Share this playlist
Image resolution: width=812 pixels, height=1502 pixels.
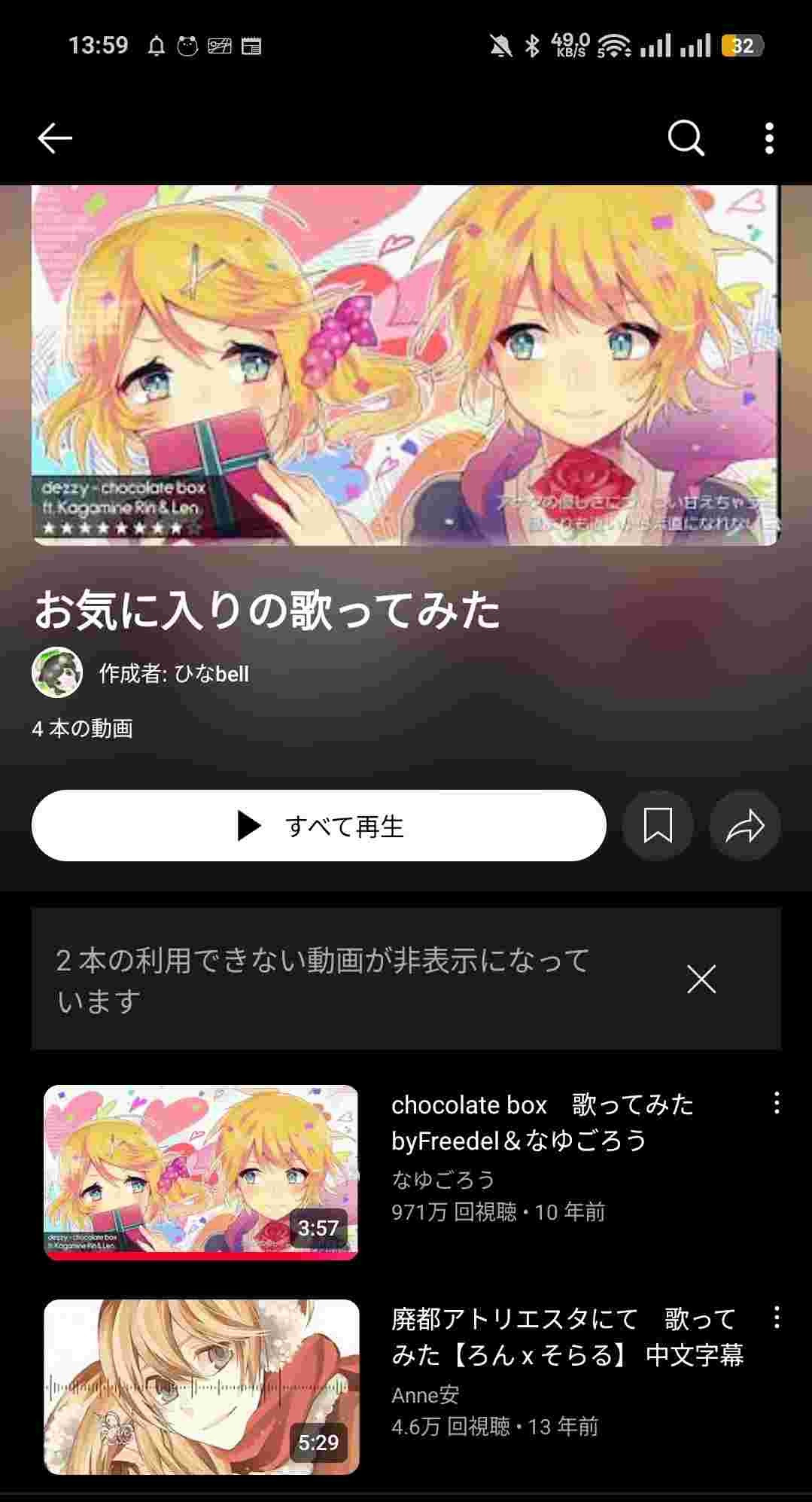point(744,826)
